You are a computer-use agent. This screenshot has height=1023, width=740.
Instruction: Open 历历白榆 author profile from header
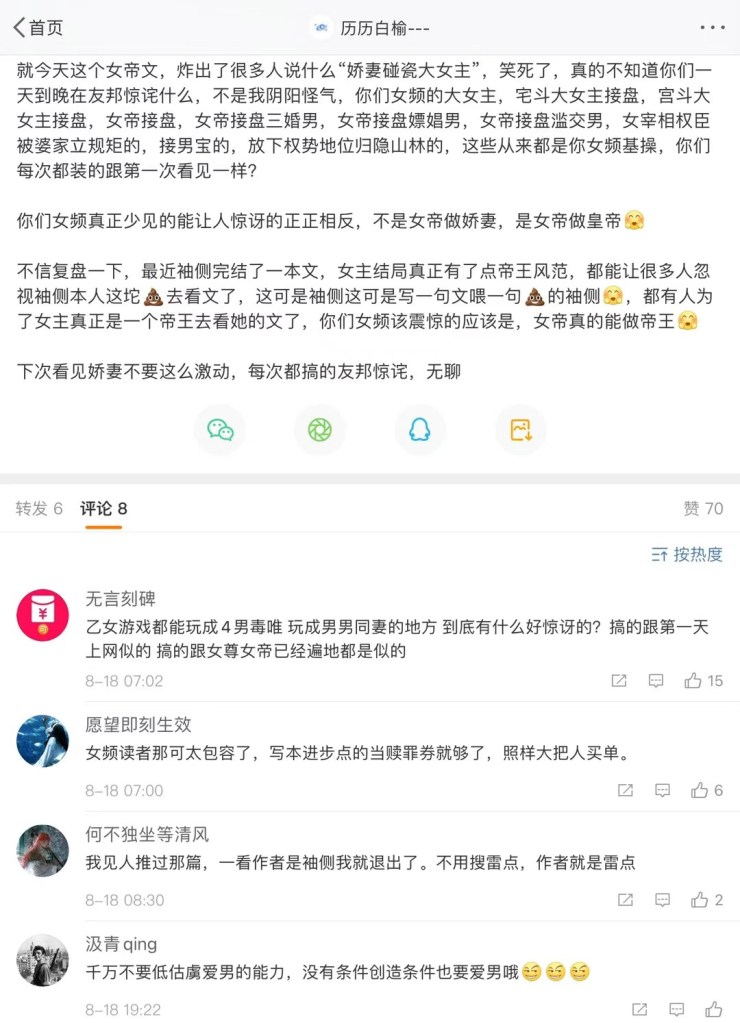[x=372, y=28]
